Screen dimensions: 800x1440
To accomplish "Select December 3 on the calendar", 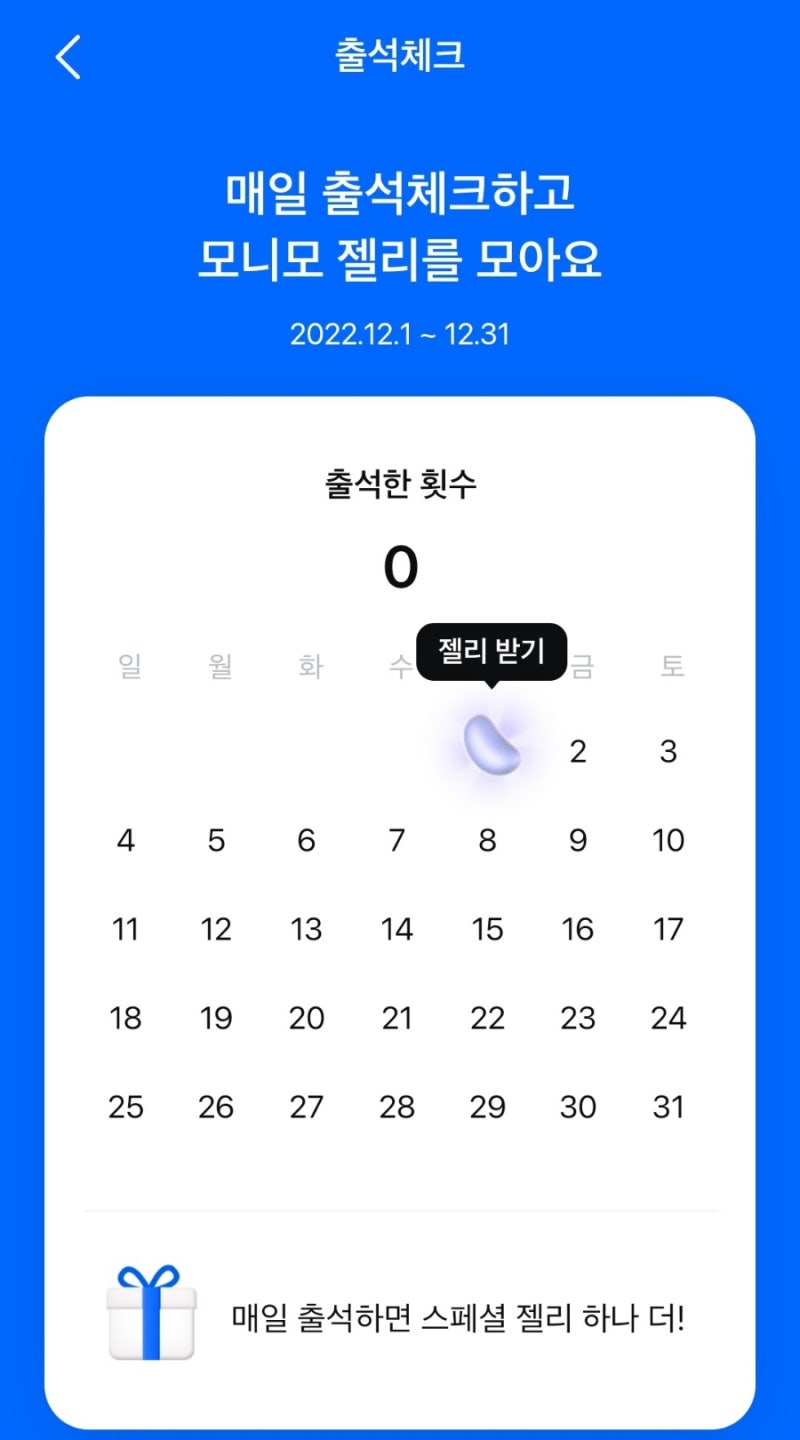I will tap(668, 752).
